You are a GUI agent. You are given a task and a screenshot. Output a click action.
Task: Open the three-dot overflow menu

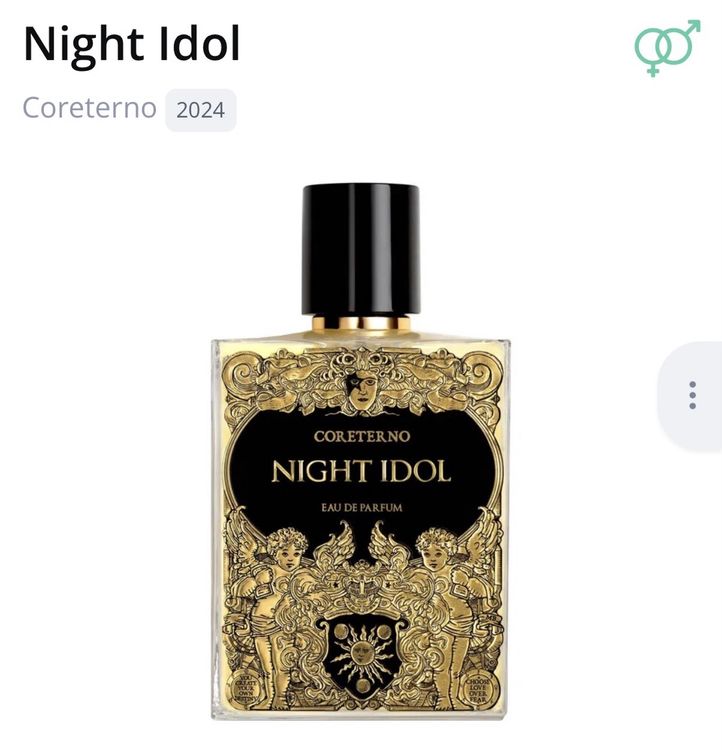click(692, 396)
